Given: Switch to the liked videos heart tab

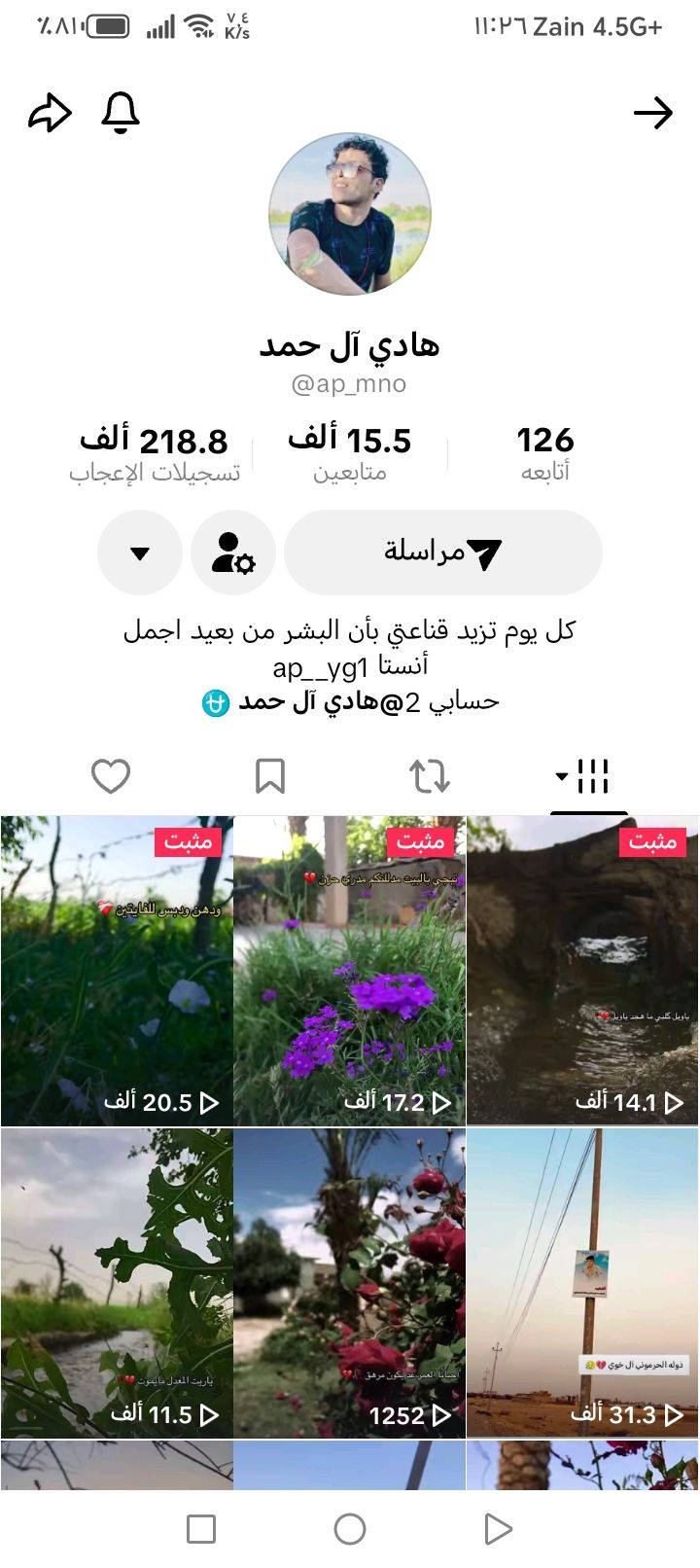Looking at the screenshot, I should point(111,776).
